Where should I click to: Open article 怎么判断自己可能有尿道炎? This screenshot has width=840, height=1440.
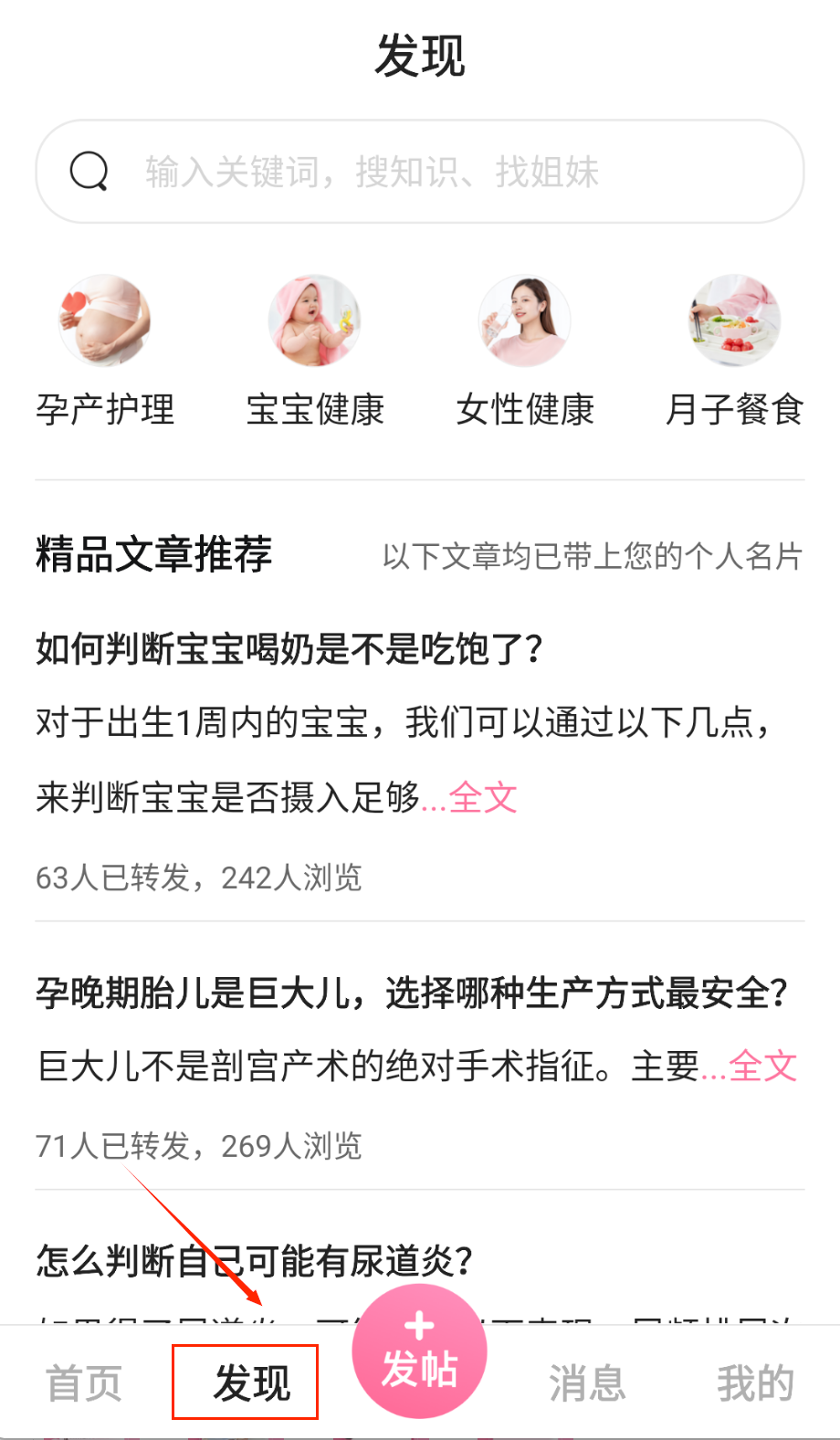click(254, 1261)
